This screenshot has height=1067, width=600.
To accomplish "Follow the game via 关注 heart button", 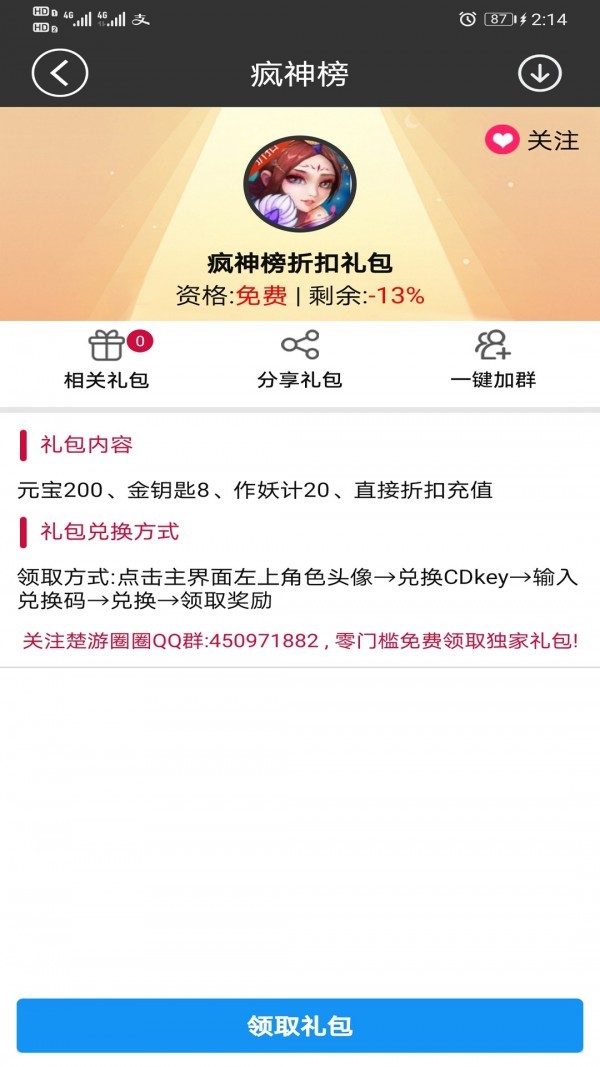I will coord(532,141).
